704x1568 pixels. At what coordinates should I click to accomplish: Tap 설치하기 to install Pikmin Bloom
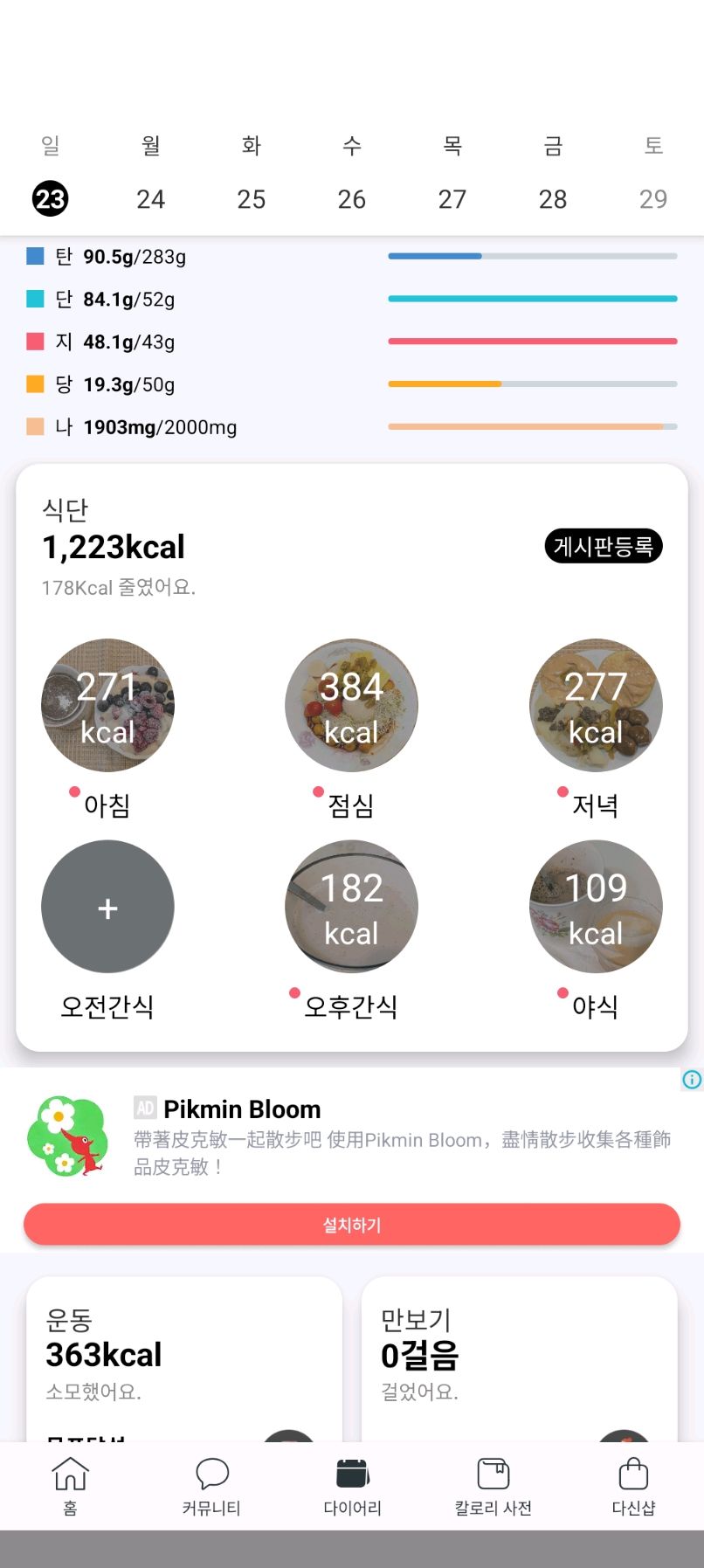[x=351, y=1225]
